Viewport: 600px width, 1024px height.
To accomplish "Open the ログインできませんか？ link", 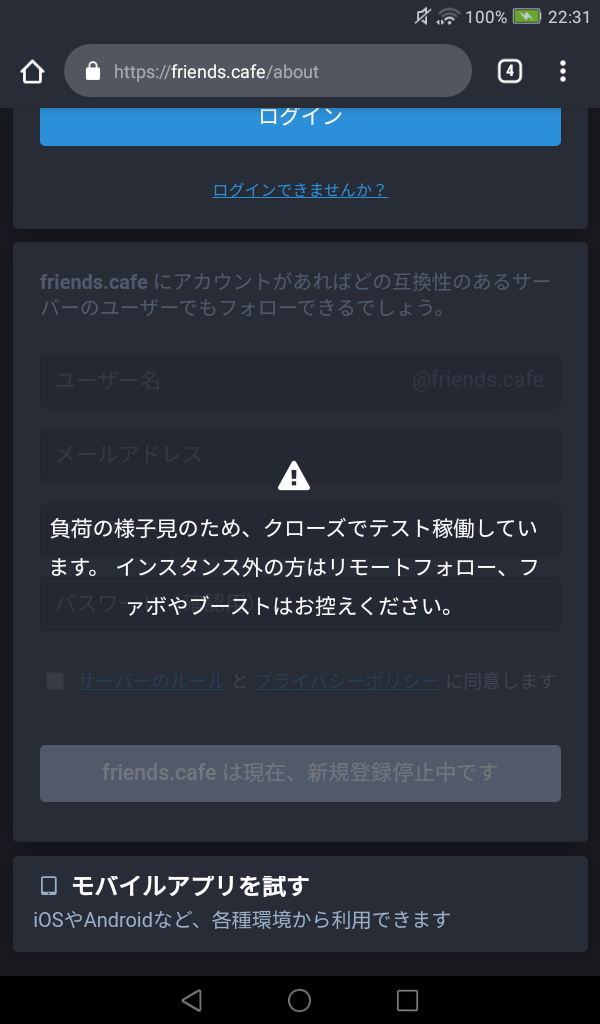I will tap(300, 189).
